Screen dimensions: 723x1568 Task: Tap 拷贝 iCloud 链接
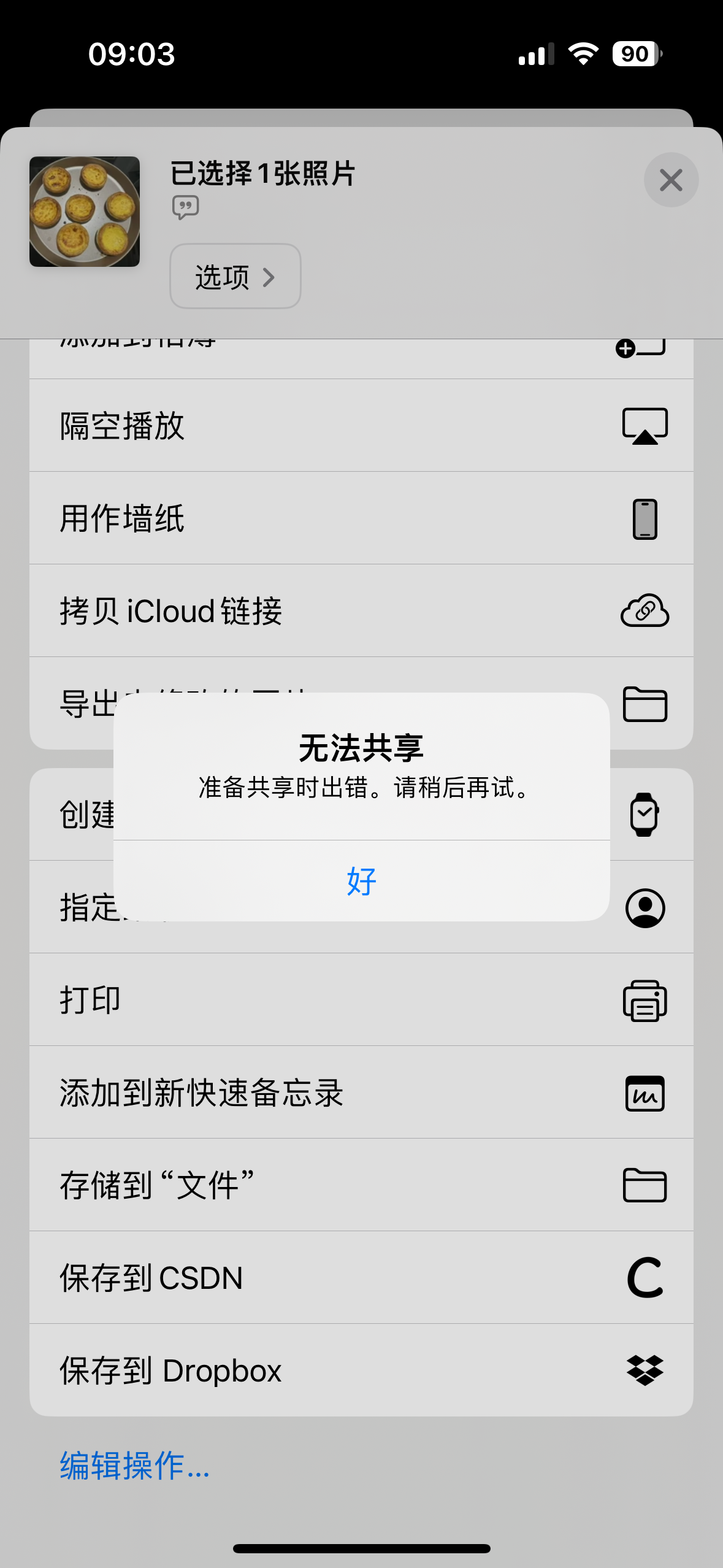pyautogui.click(x=361, y=610)
